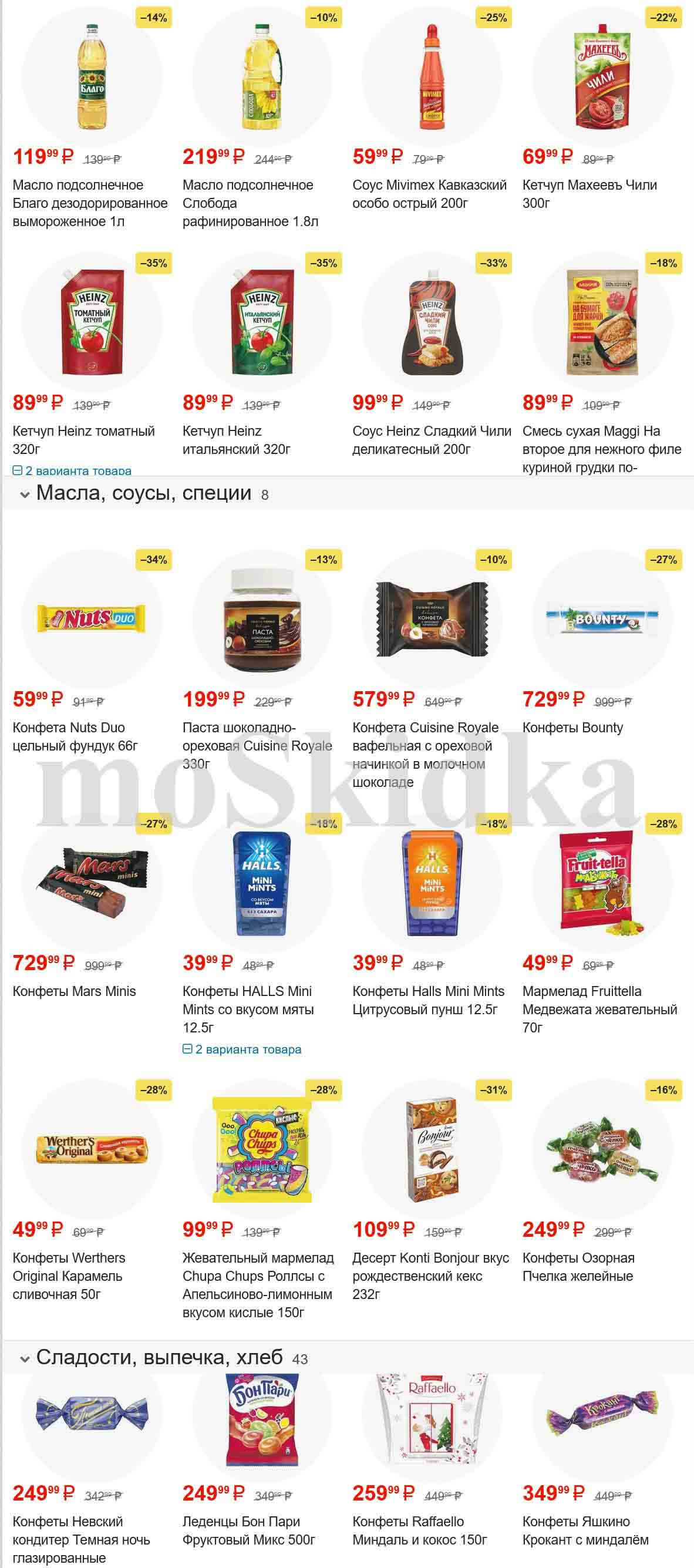Open Масло подсолнечное Слобода 1.8л card
This screenshot has height=1568, width=694.
coord(250,203)
